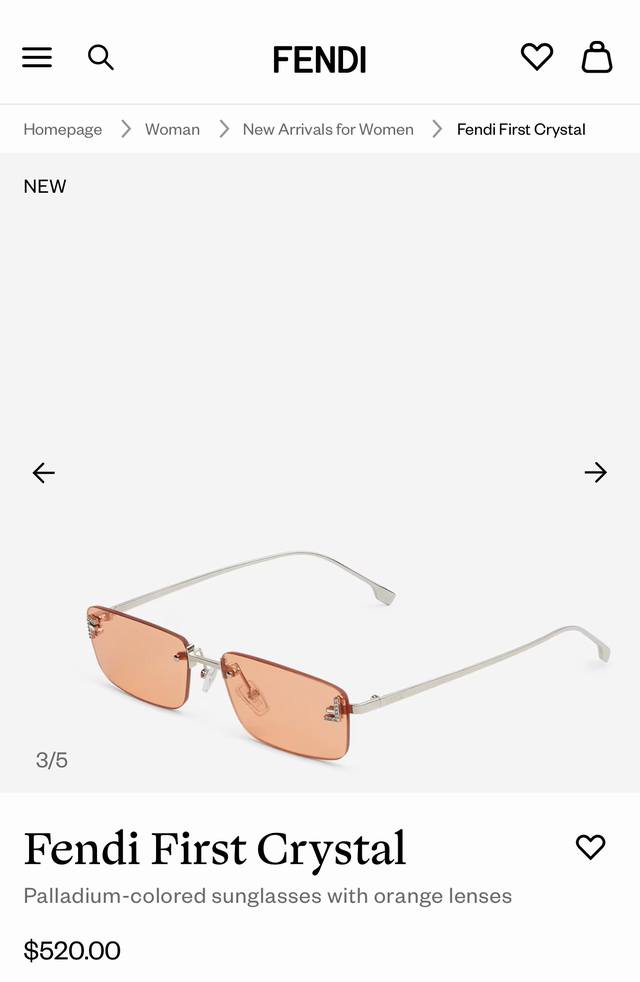
Task: Show the next product image
Action: 596,473
